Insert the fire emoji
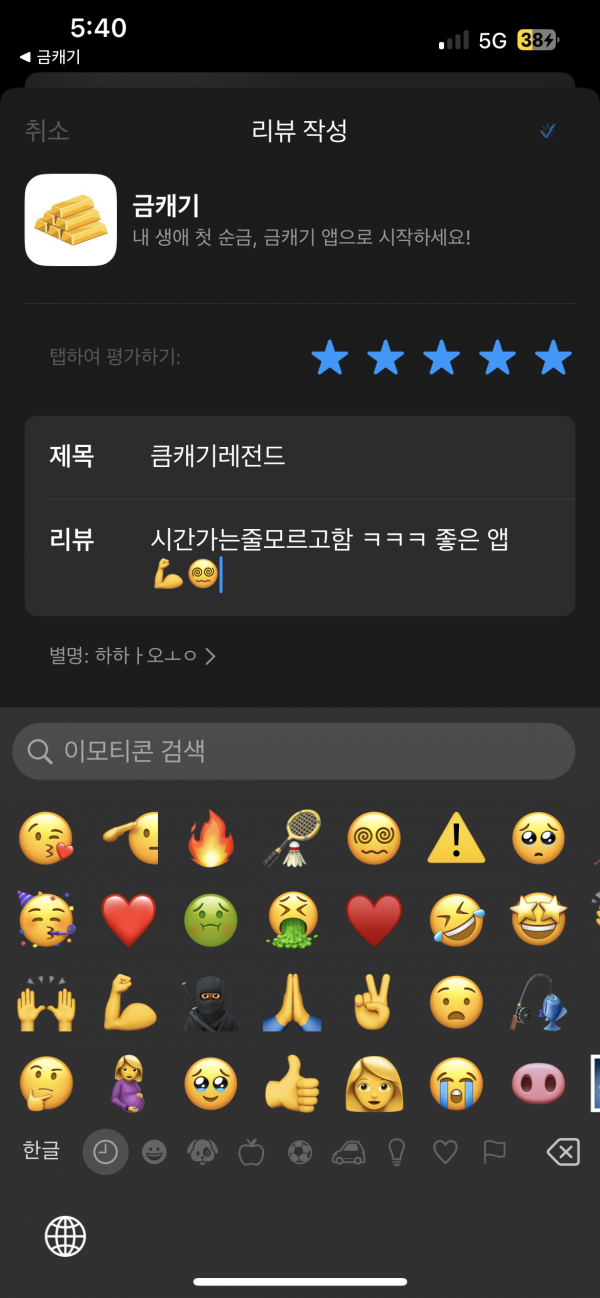 pyautogui.click(x=211, y=838)
